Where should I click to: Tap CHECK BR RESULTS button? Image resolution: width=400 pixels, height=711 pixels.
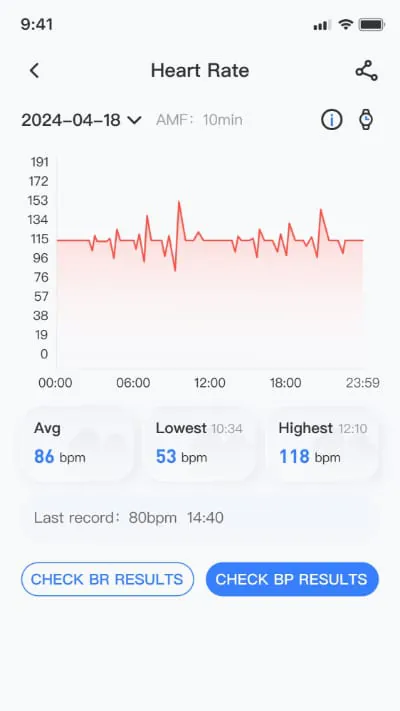click(x=107, y=579)
